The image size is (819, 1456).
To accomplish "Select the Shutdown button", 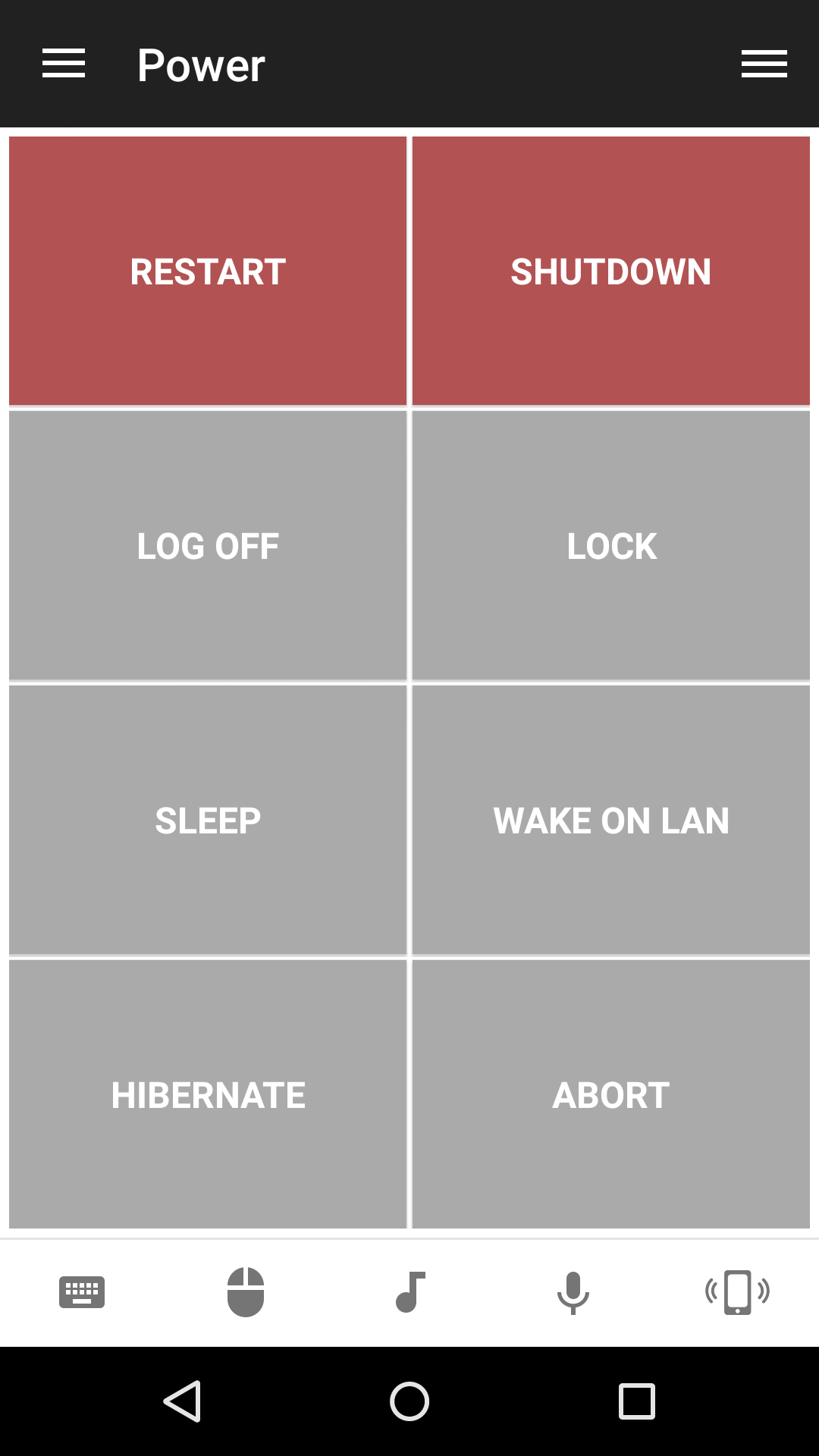I will [x=611, y=271].
